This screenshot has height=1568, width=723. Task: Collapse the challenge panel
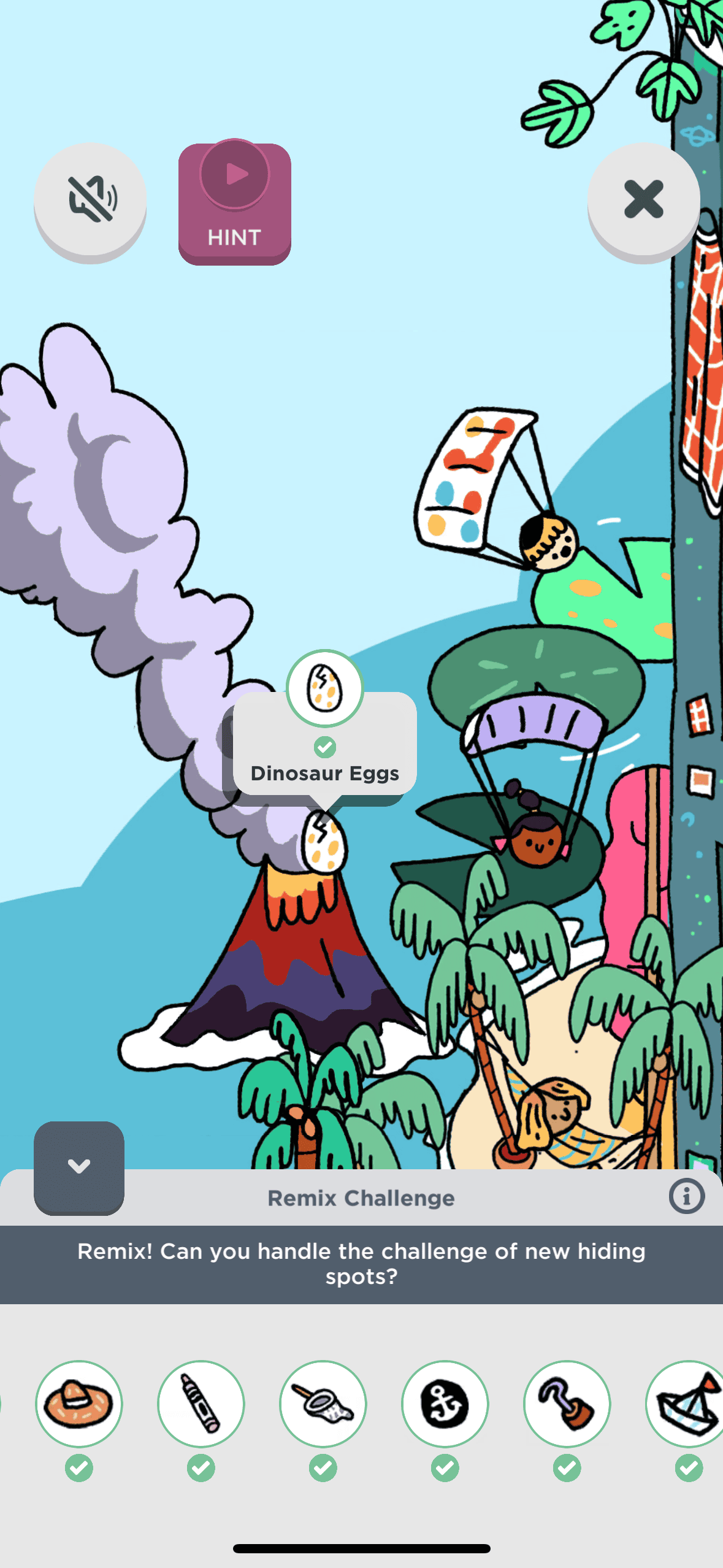79,1166
